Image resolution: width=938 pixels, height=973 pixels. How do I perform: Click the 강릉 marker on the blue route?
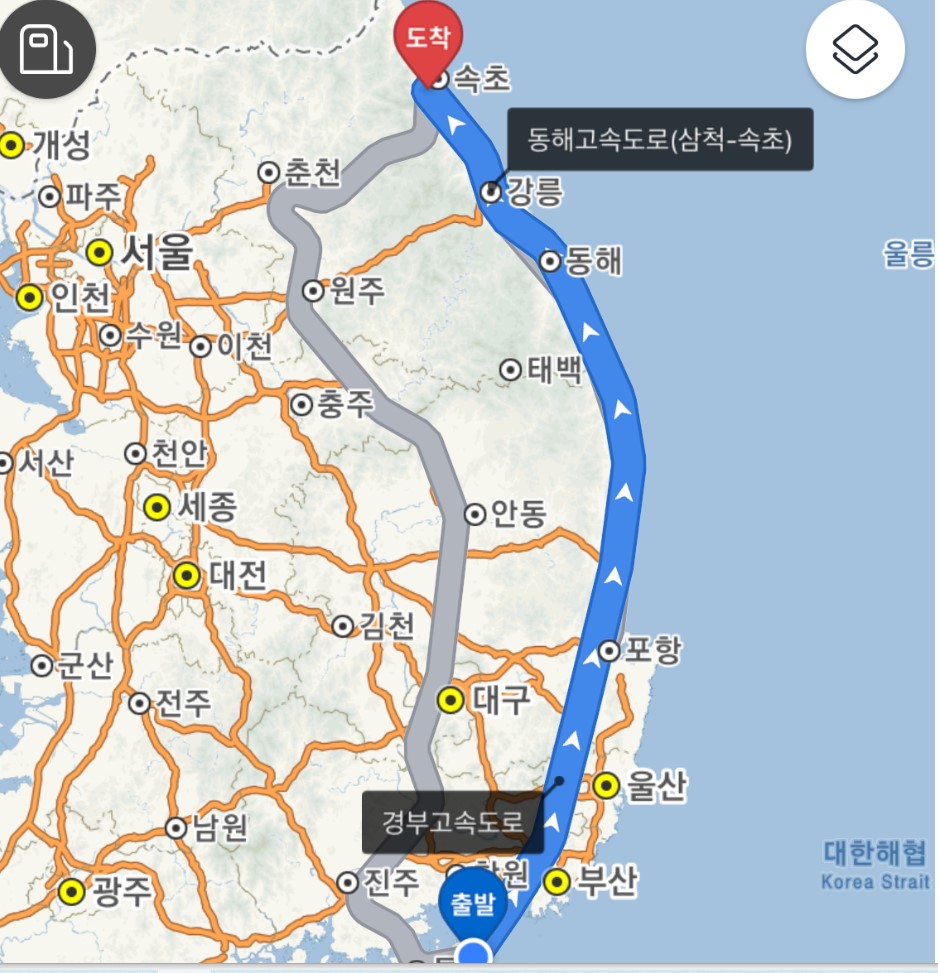click(489, 190)
